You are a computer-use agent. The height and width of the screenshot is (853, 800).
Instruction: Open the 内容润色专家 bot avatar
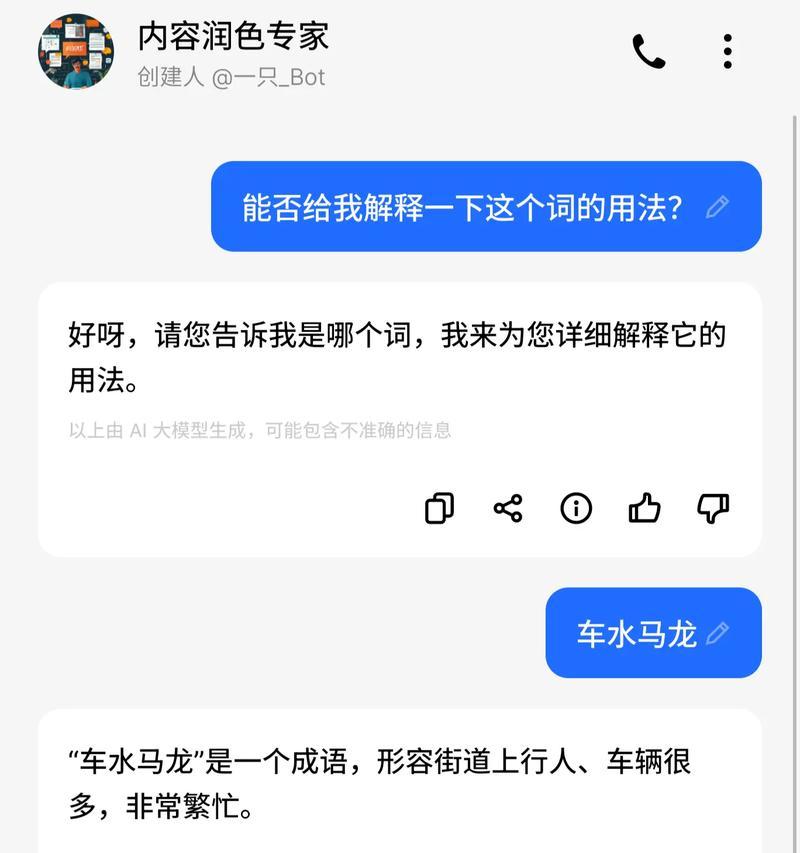(x=76, y=51)
